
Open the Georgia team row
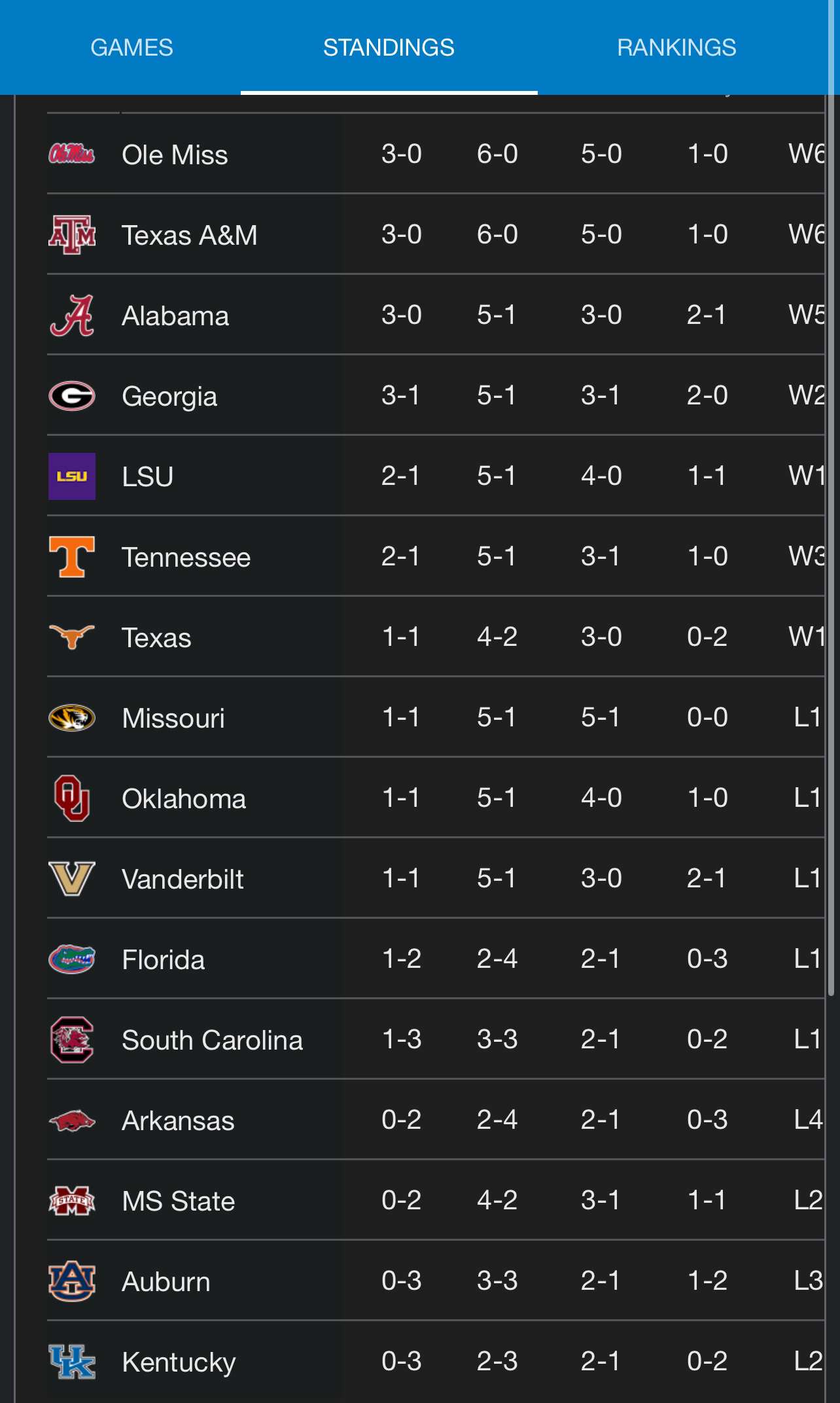coord(169,397)
